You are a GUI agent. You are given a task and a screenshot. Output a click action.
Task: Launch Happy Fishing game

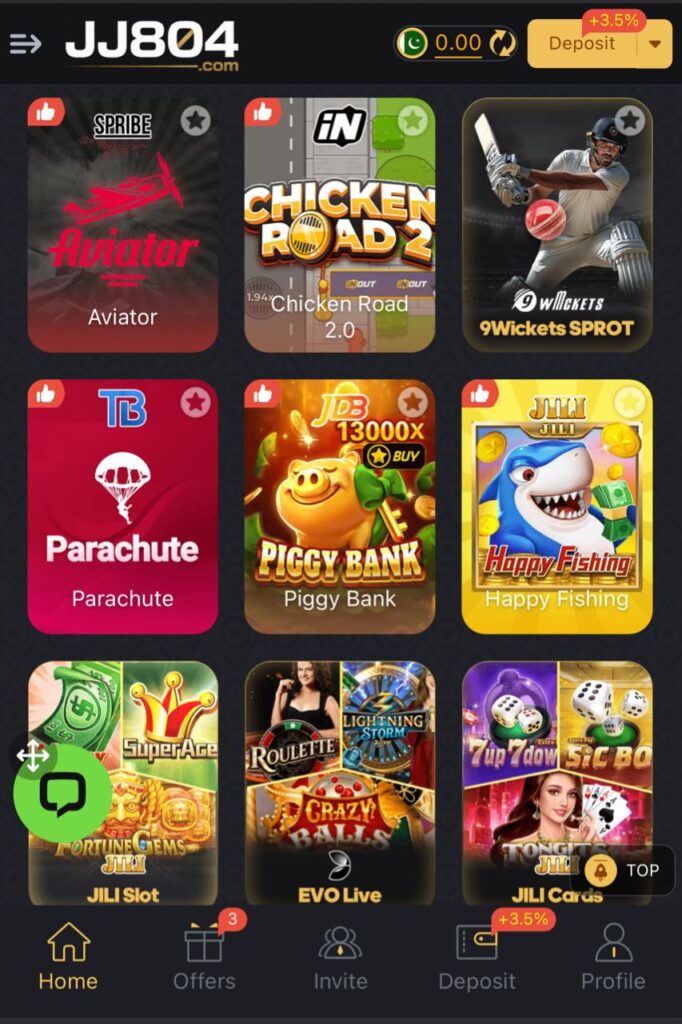557,507
